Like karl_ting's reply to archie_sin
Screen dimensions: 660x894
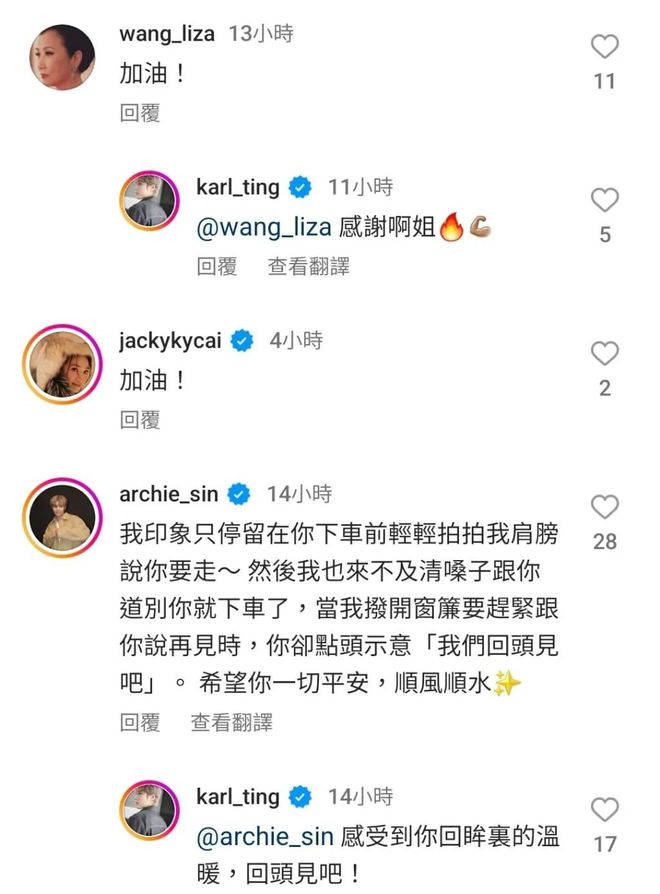coord(604,809)
